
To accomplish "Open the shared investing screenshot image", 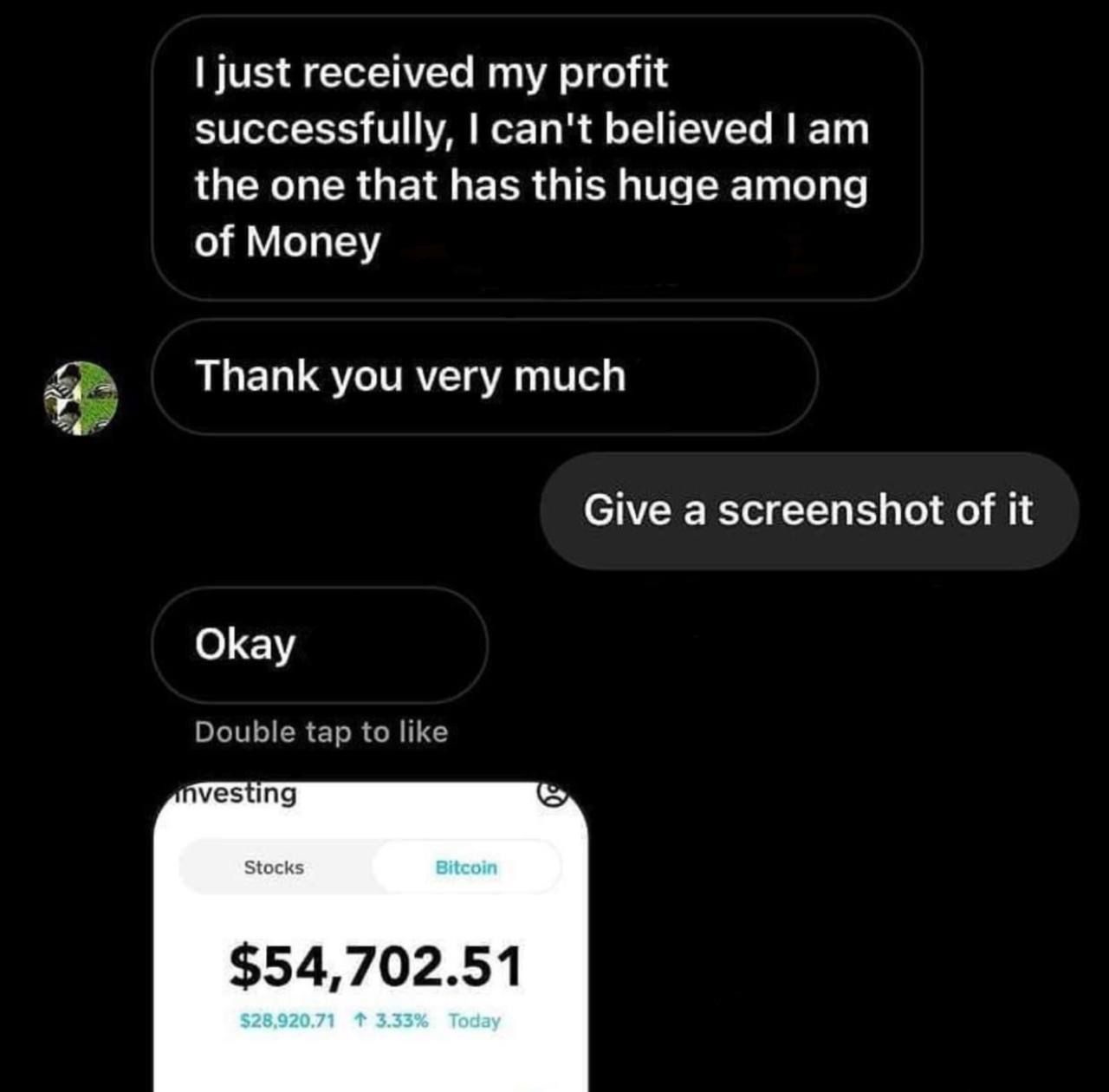I will coord(371,936).
